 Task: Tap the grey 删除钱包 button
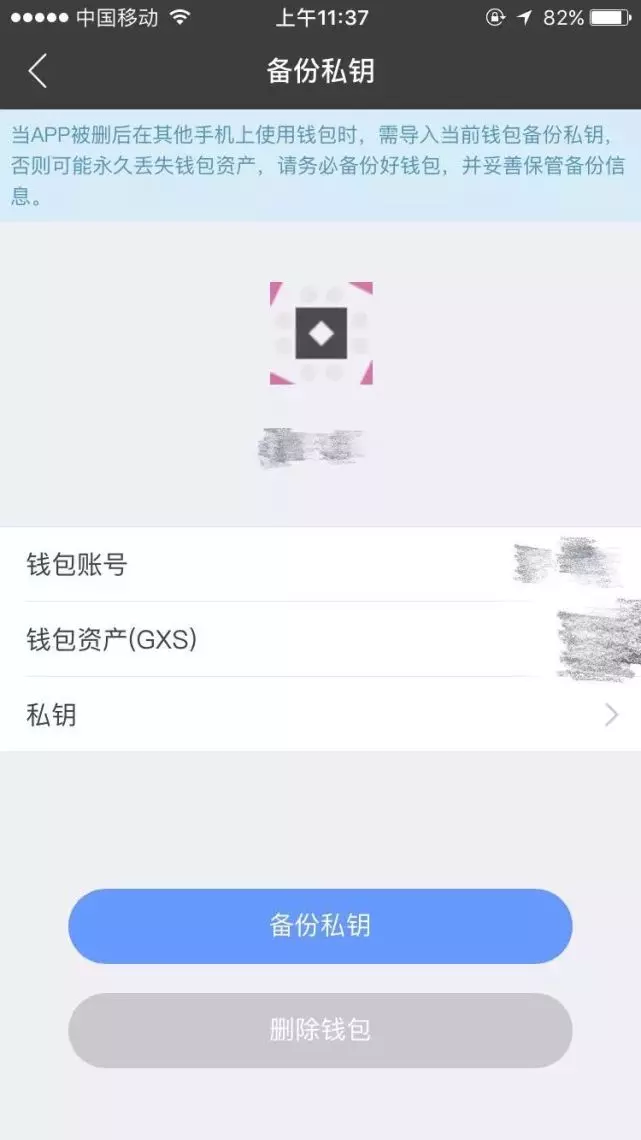point(320,1029)
